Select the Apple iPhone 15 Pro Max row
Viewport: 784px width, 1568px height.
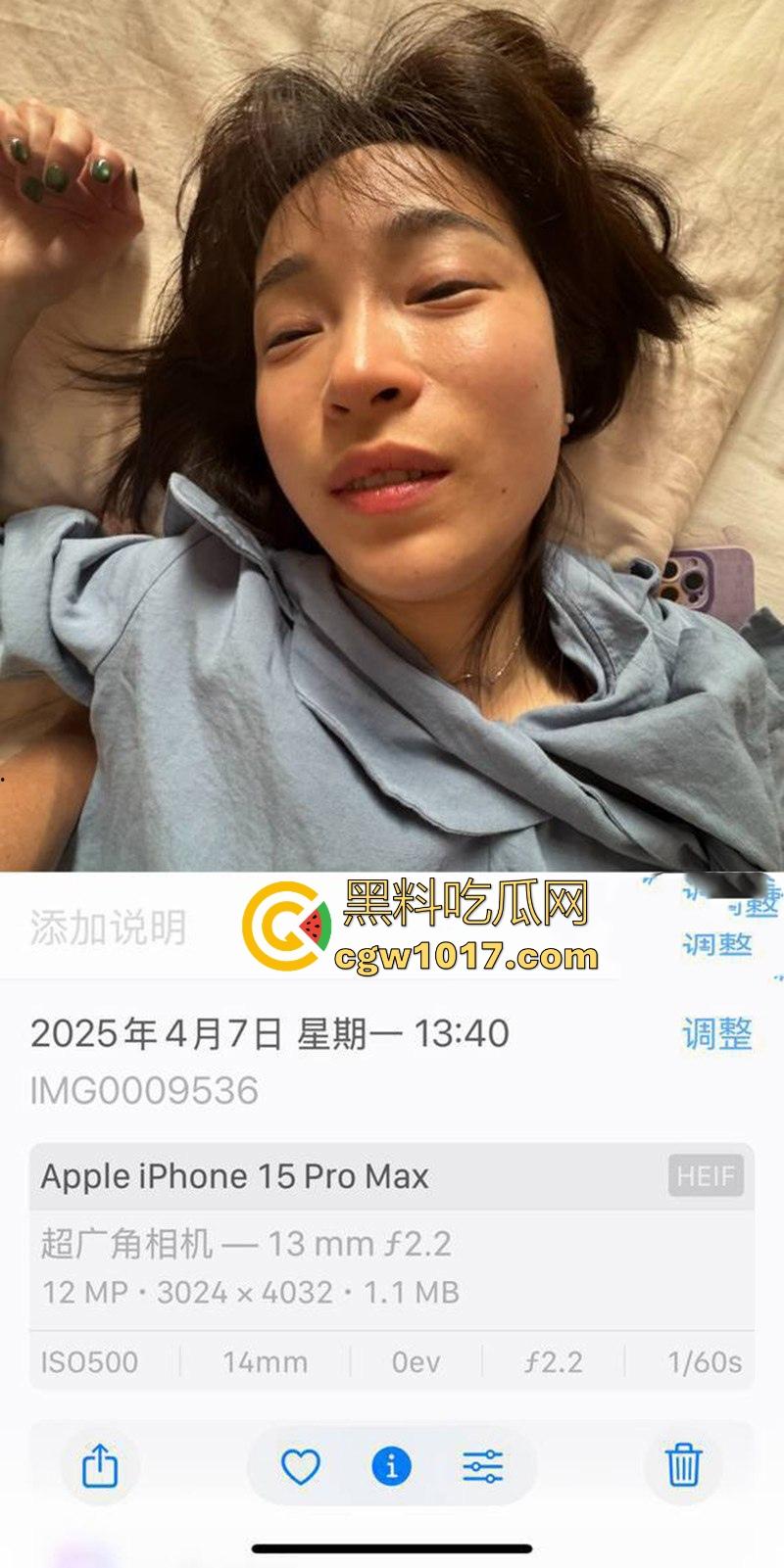pyautogui.click(x=233, y=1176)
